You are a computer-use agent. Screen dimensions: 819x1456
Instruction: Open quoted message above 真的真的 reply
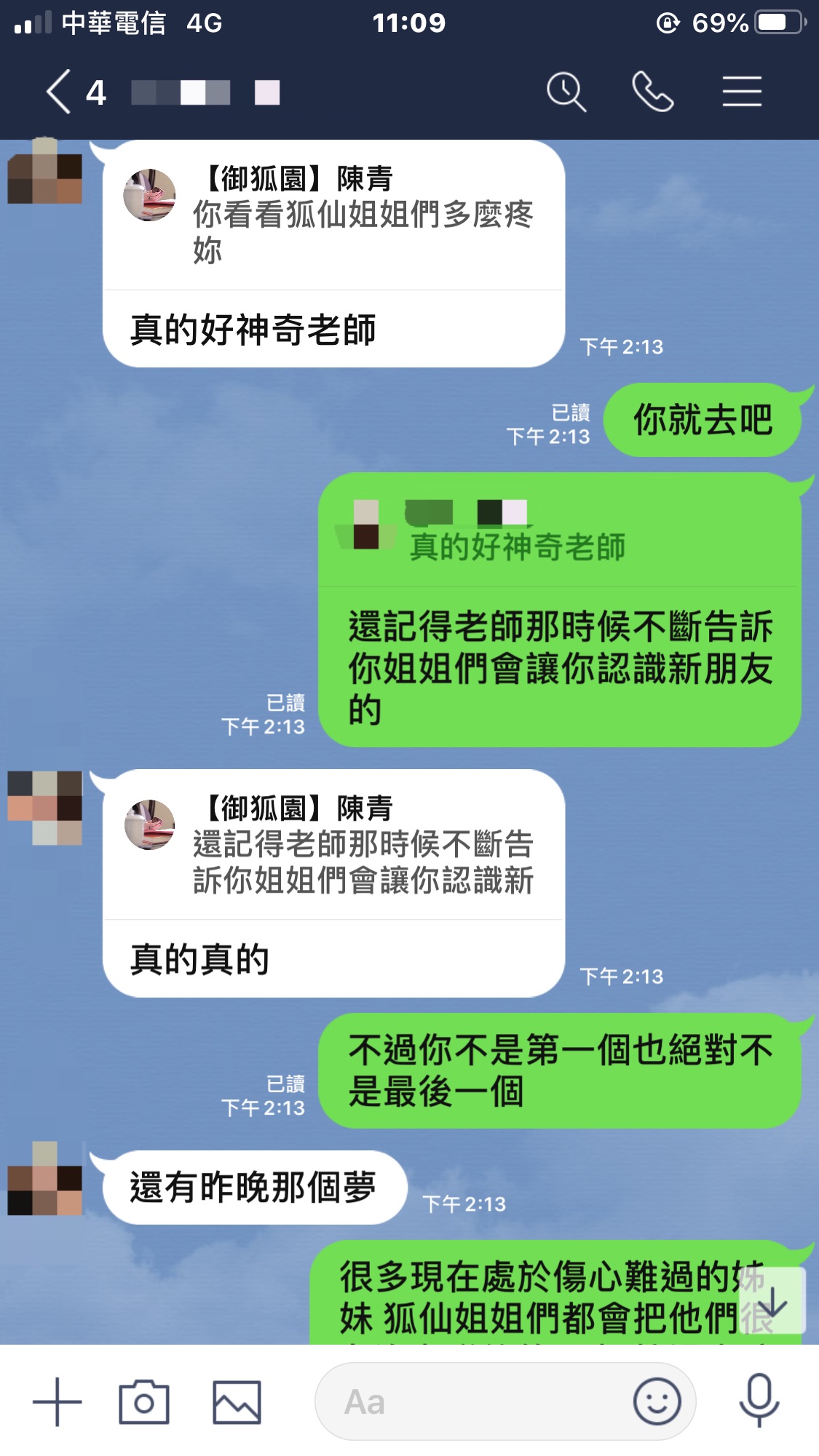pos(333,846)
